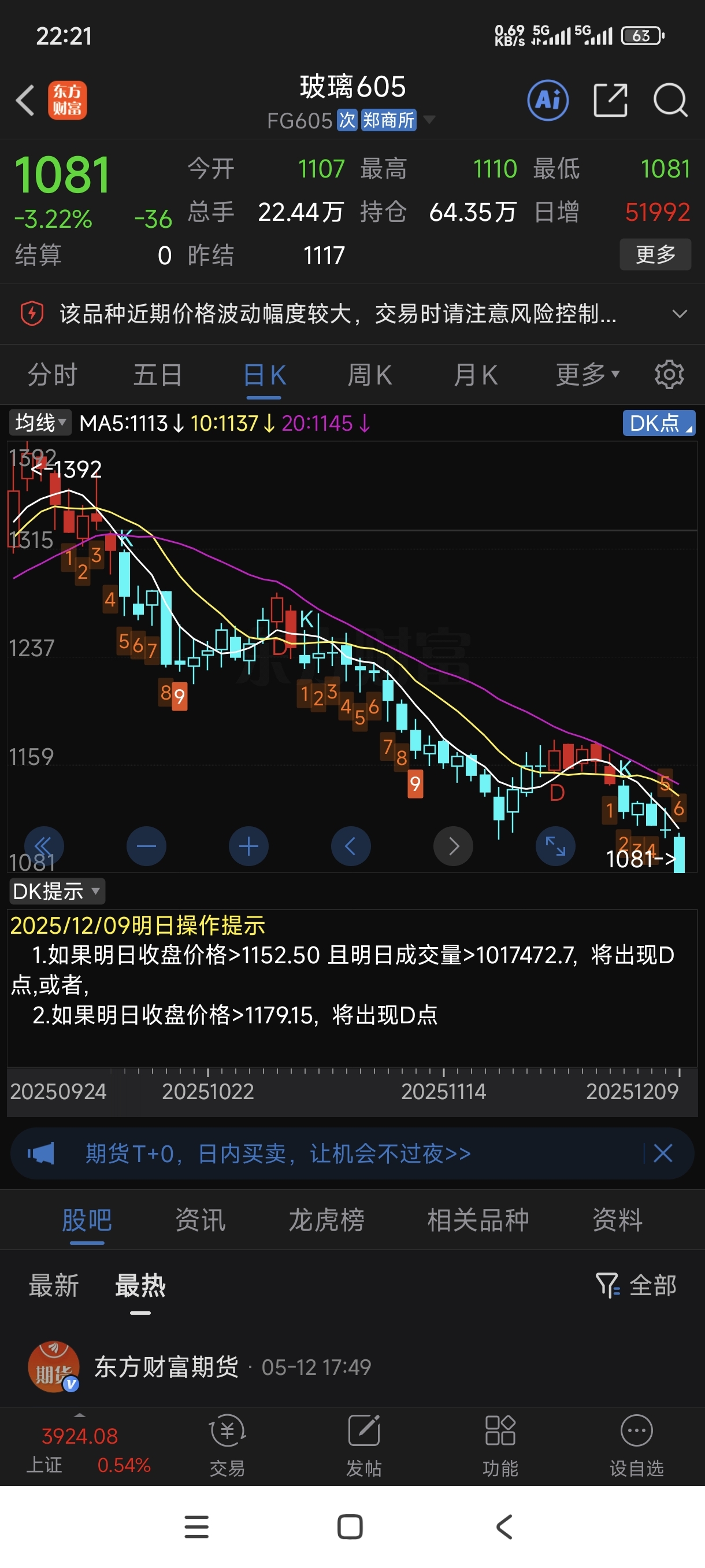Dismiss the 期货T+0 promo banner
Image resolution: width=705 pixels, height=1568 pixels.
point(663,1153)
